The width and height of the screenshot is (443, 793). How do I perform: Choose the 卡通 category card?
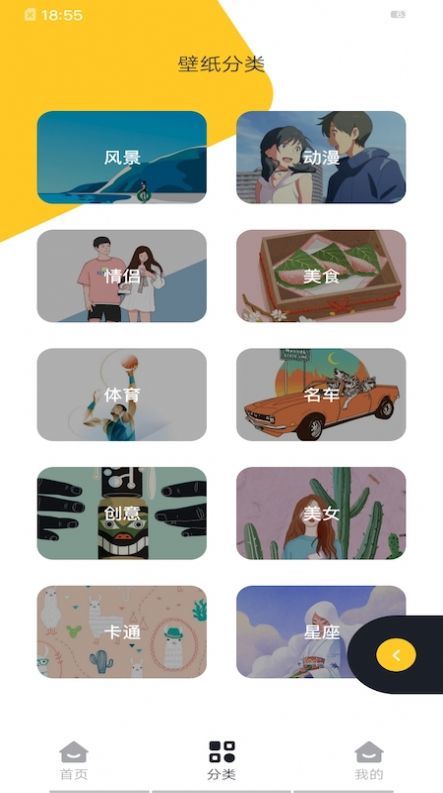(122, 632)
